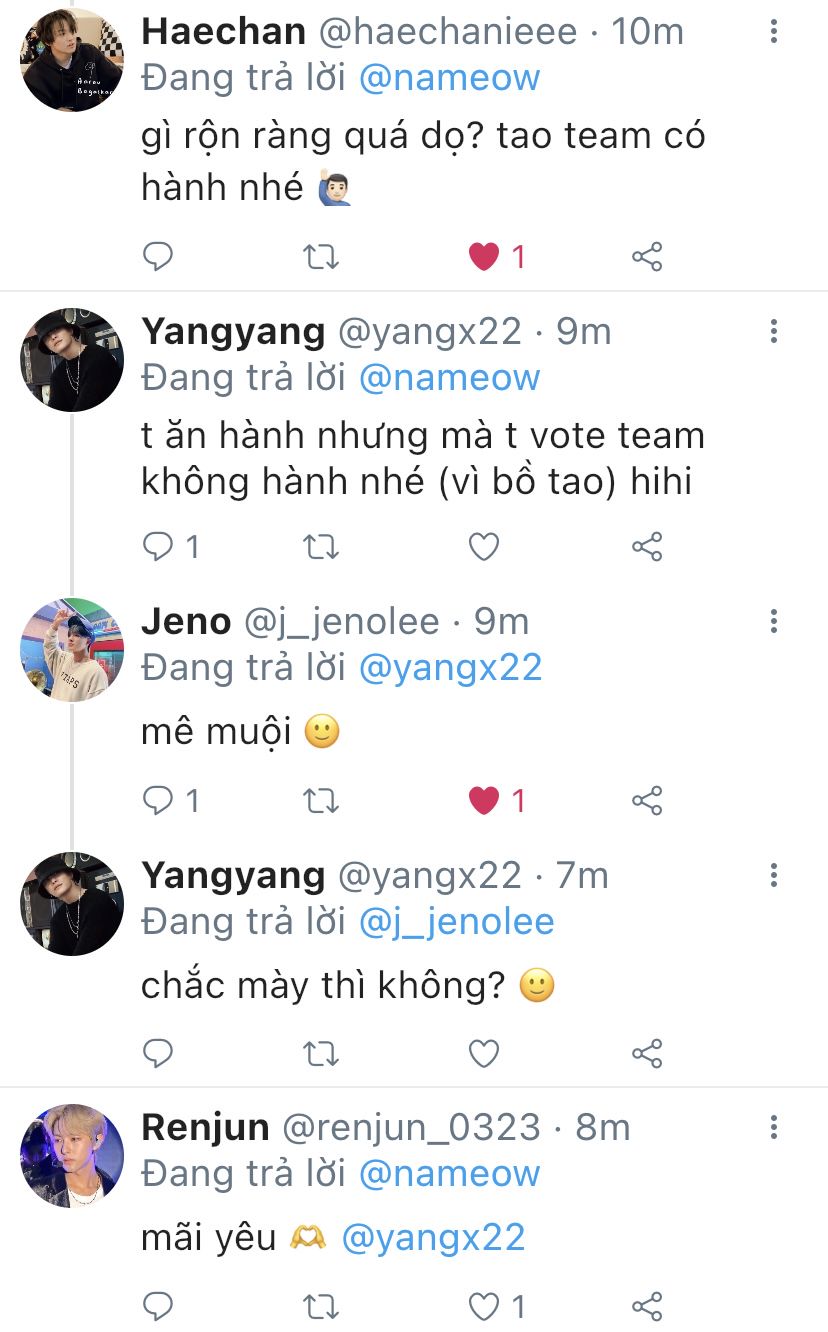Viewport: 828px width, 1332px height.
Task: Like Yangyang's tweet about vote team
Action: coord(484,546)
